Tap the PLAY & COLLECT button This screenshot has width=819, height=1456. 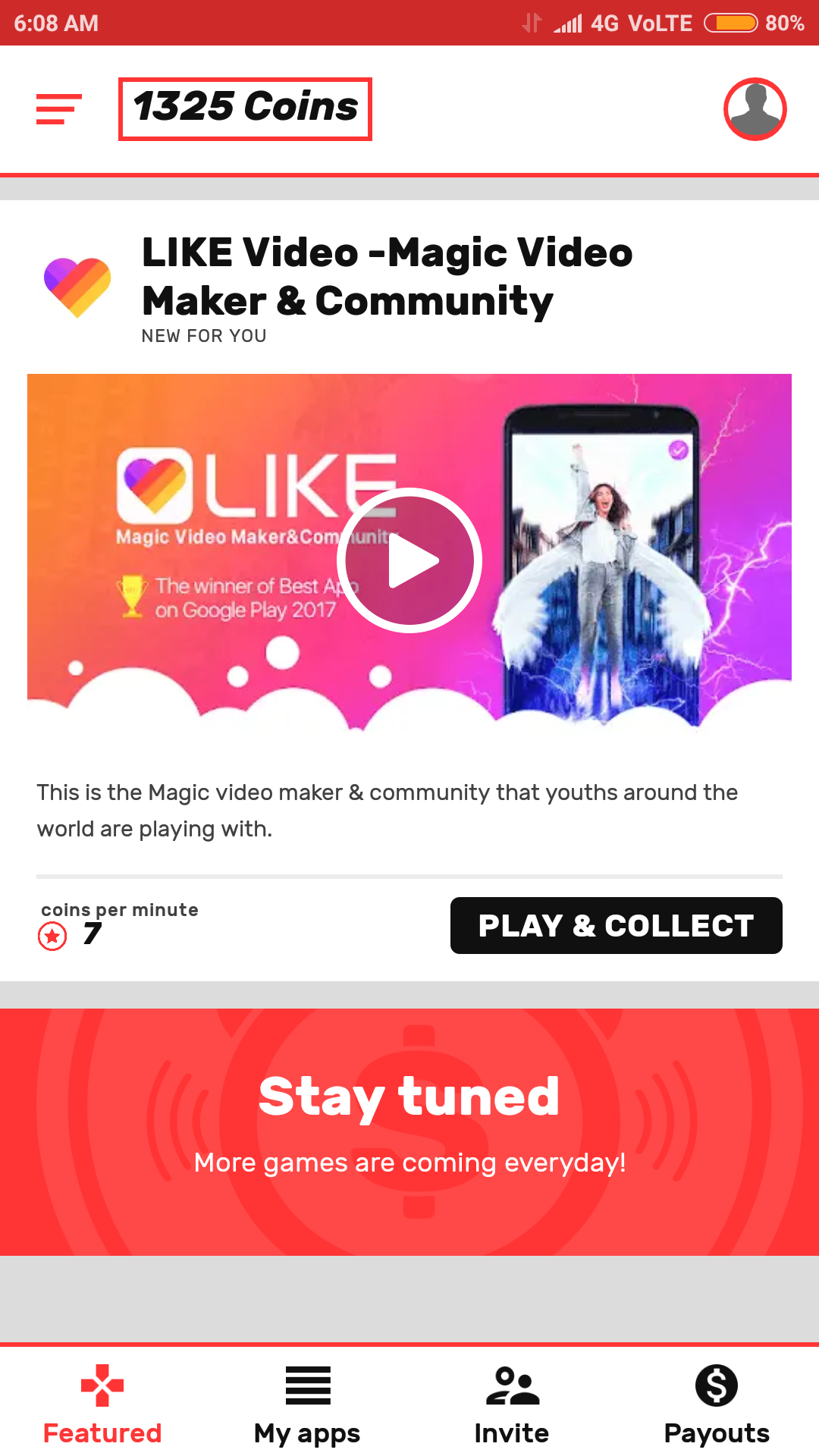coord(616,925)
